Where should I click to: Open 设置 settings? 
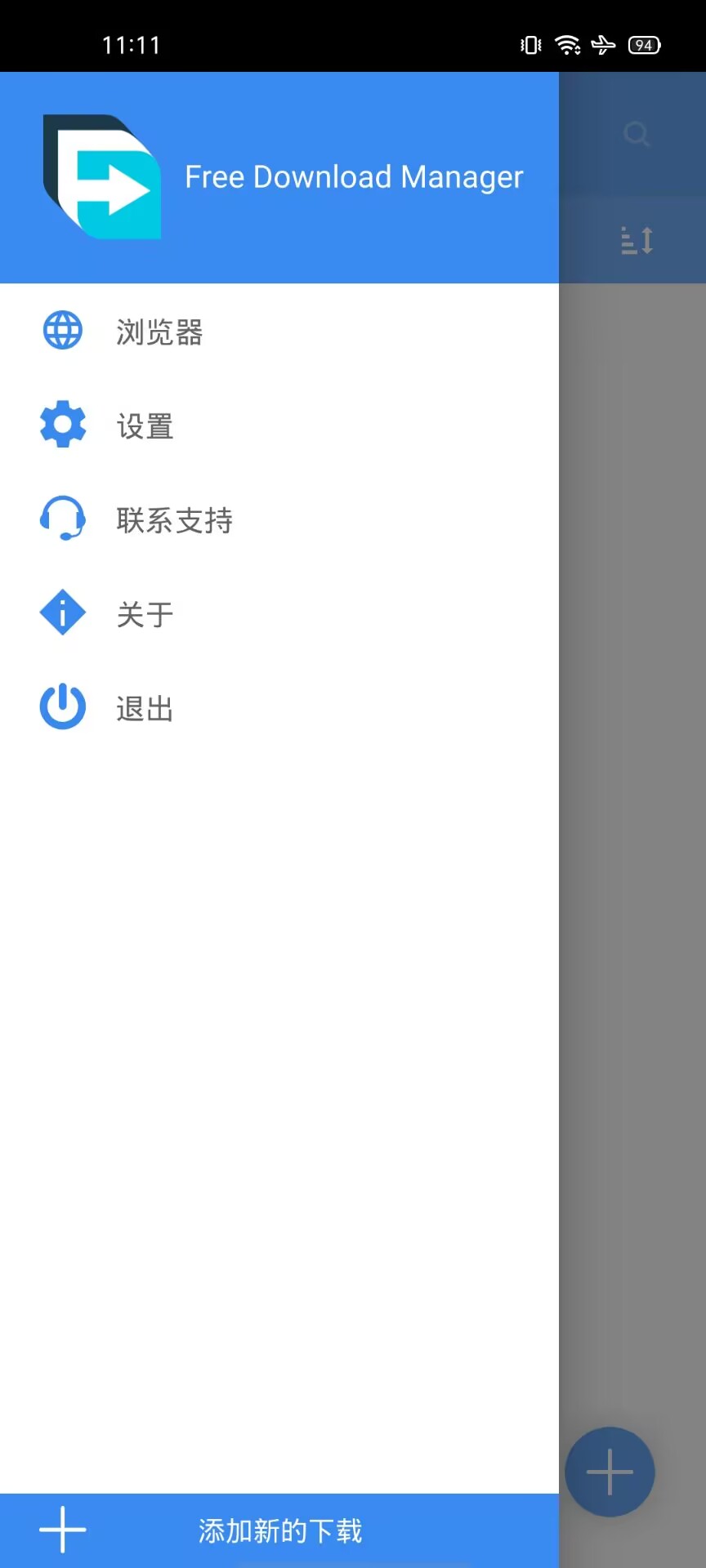[145, 425]
